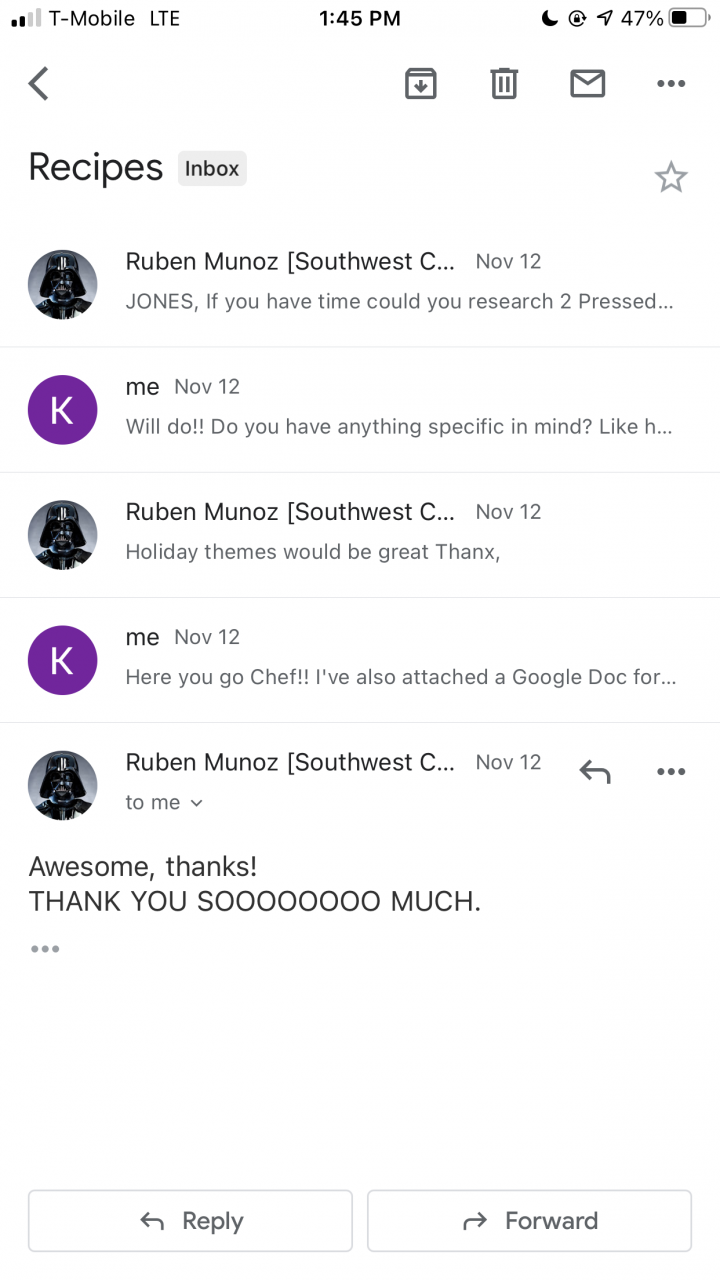Delete the Recipes email thread
720x1280 pixels.
coord(504,84)
